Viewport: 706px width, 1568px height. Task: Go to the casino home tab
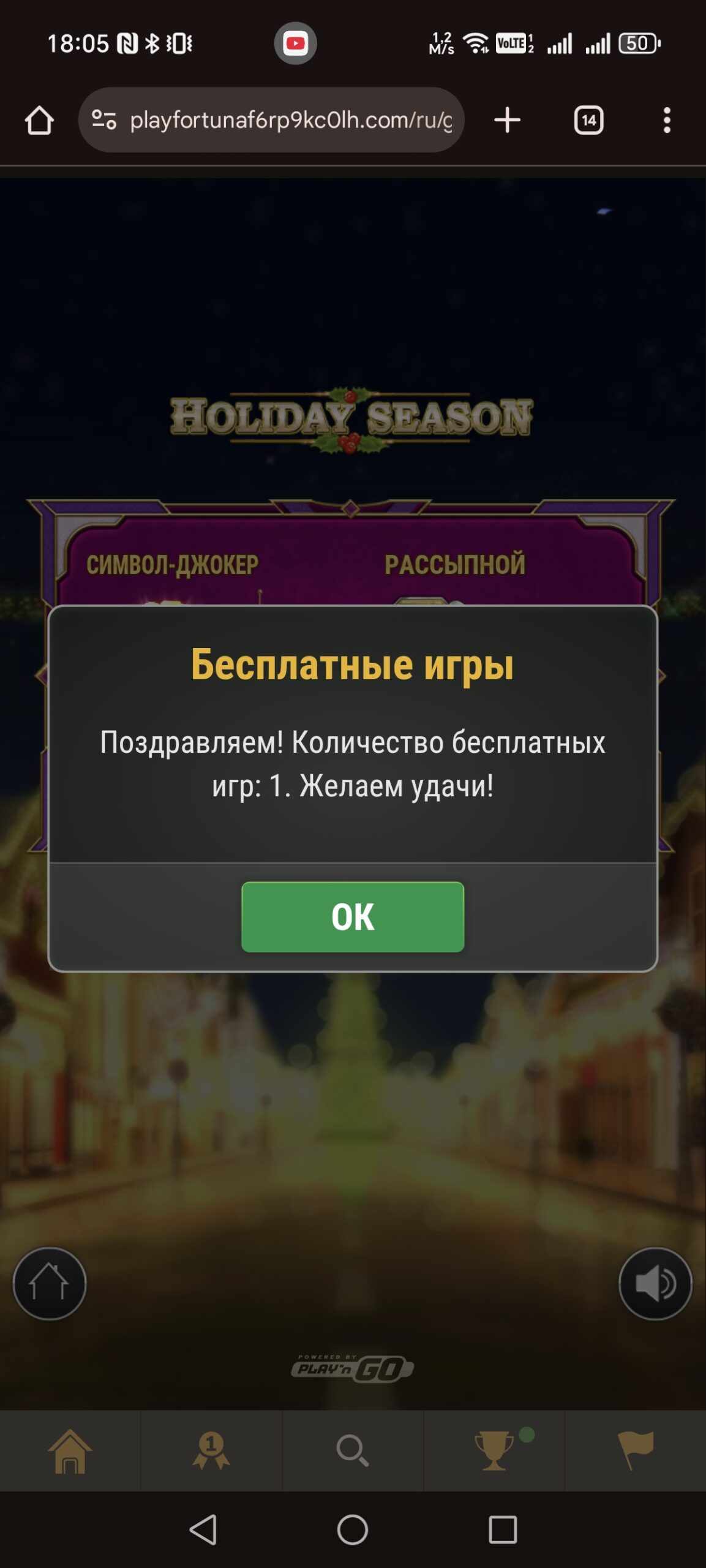[x=70, y=1450]
